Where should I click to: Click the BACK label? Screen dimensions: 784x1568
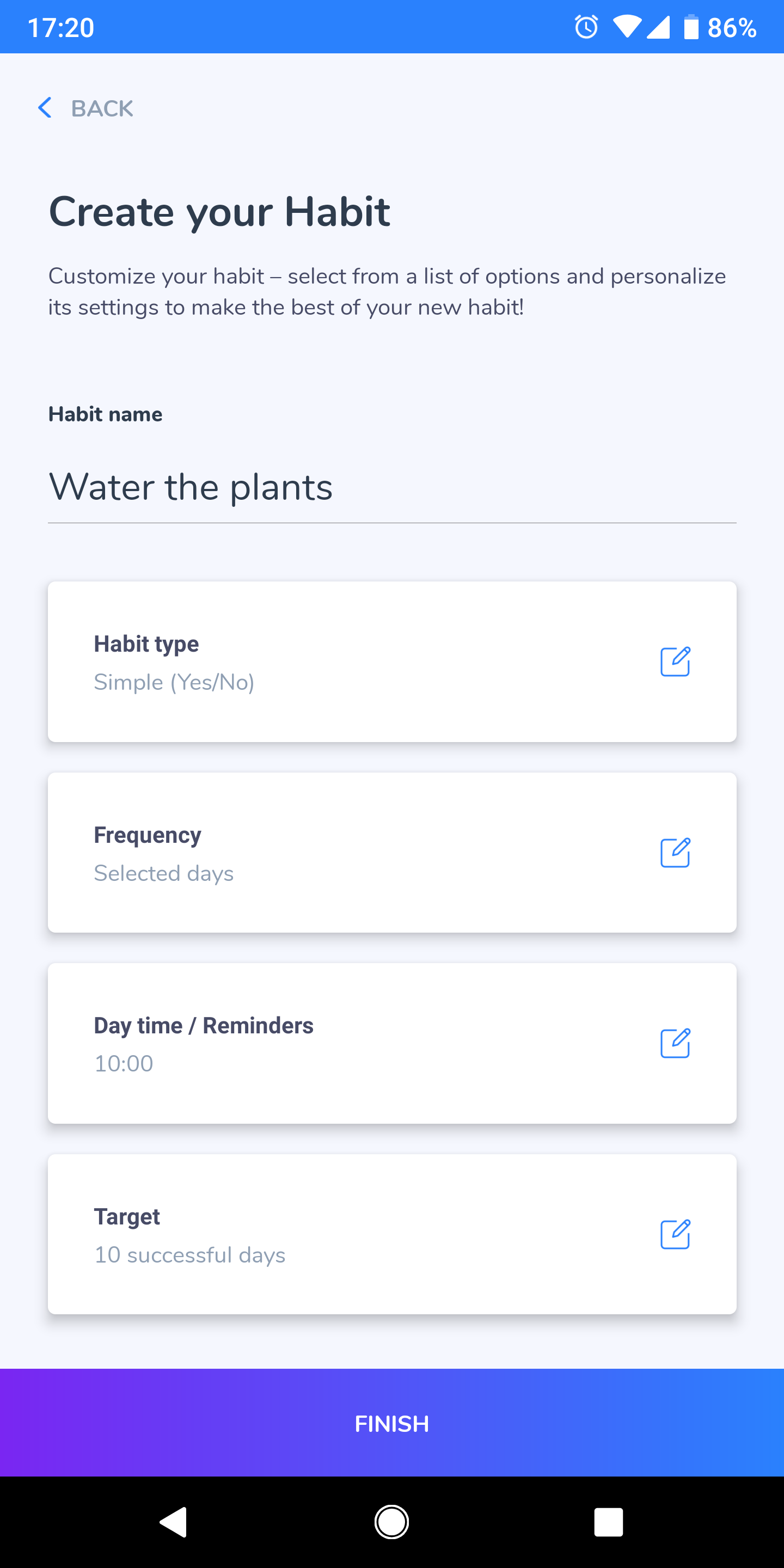click(102, 108)
